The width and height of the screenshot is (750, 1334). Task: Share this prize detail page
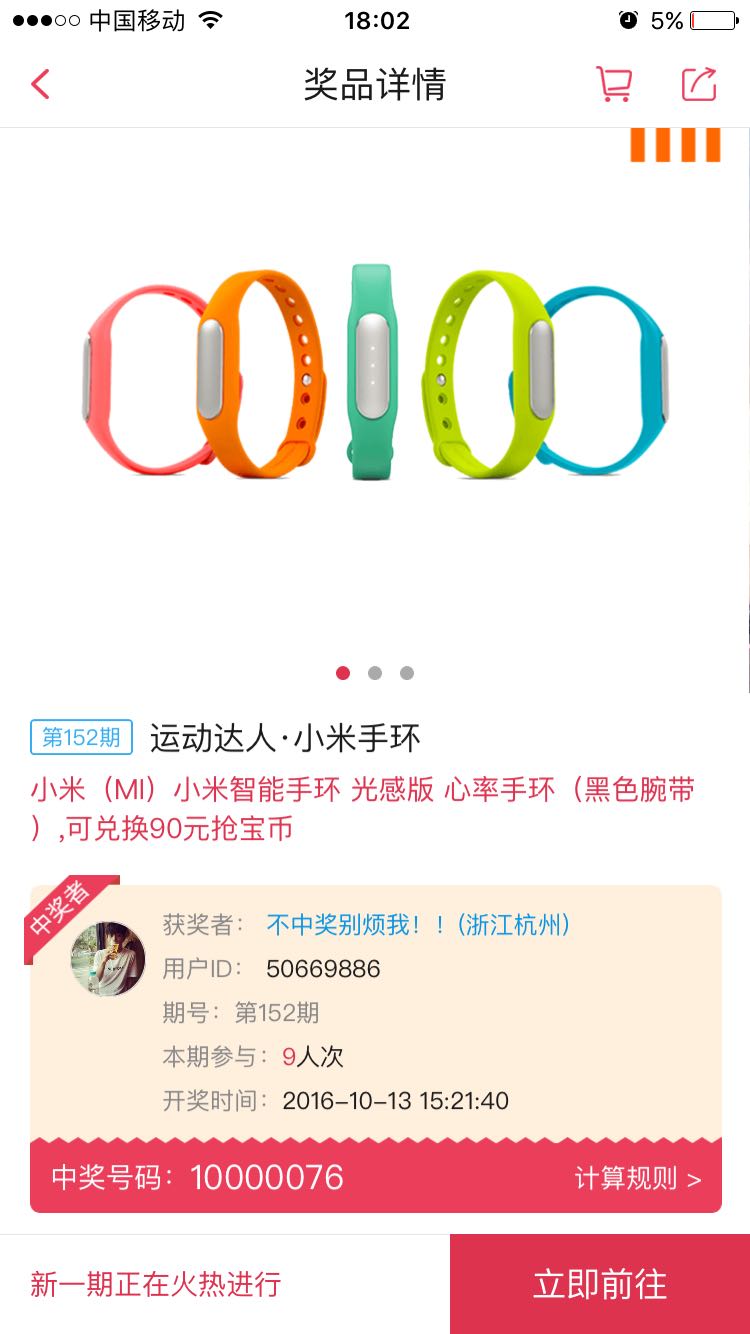(699, 84)
